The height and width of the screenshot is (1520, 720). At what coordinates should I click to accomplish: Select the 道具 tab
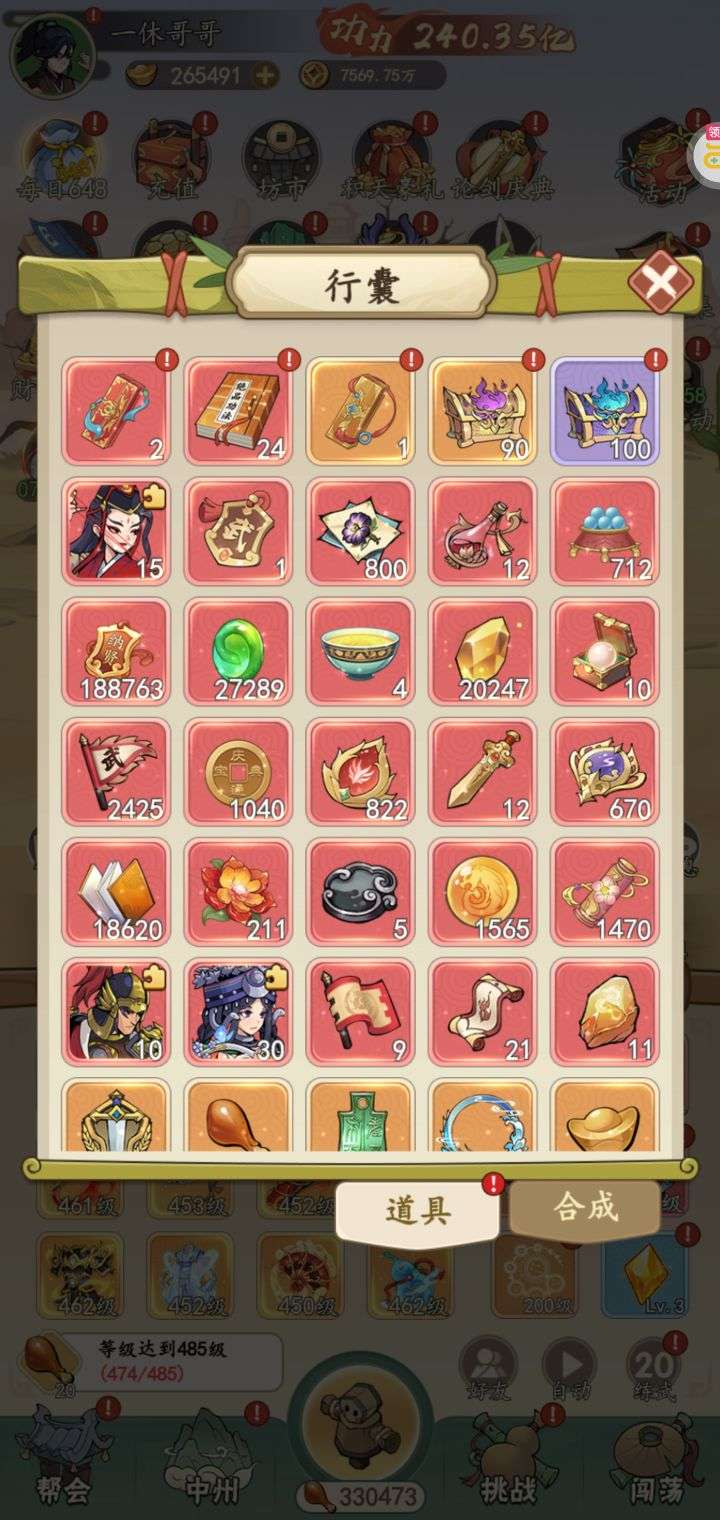pos(417,1211)
